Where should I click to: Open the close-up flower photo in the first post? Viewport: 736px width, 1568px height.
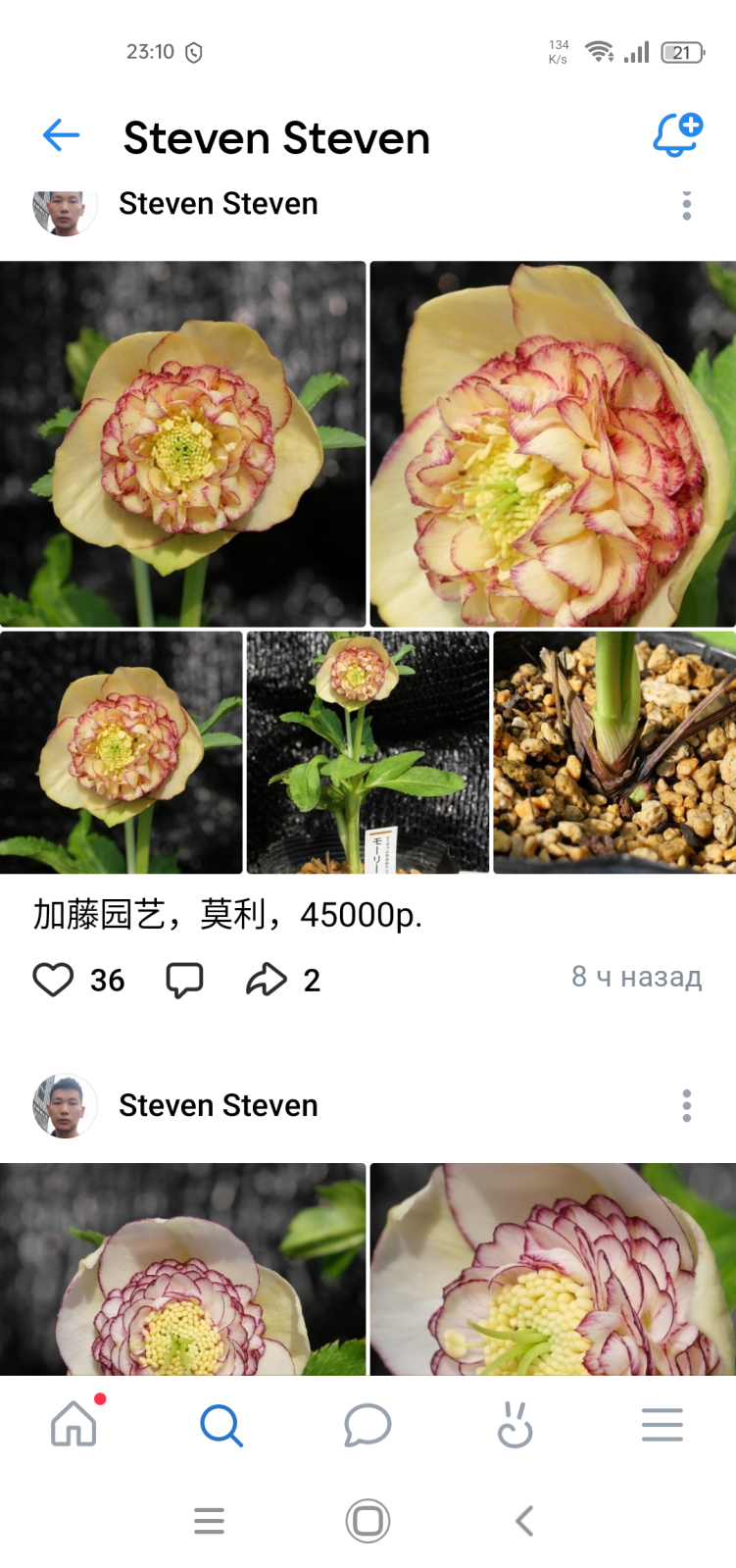pos(553,443)
